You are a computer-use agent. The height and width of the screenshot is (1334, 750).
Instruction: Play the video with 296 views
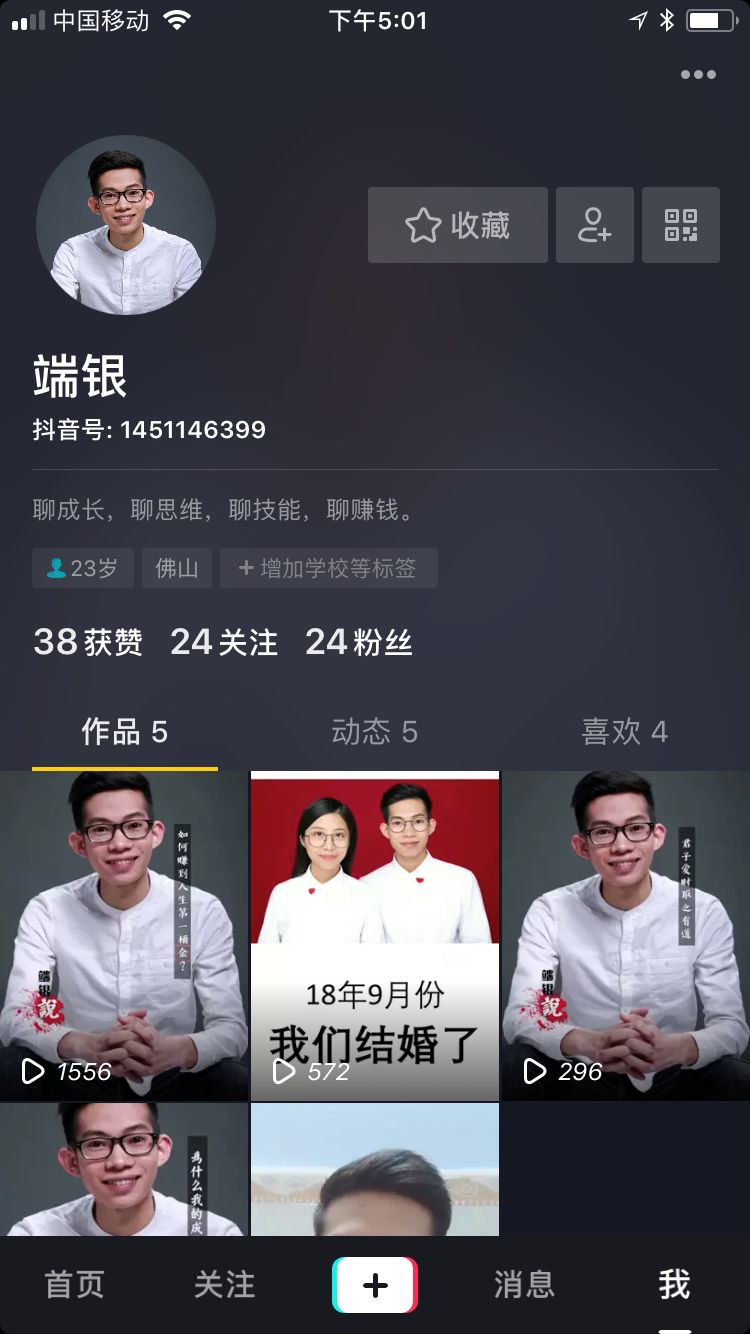coord(626,935)
